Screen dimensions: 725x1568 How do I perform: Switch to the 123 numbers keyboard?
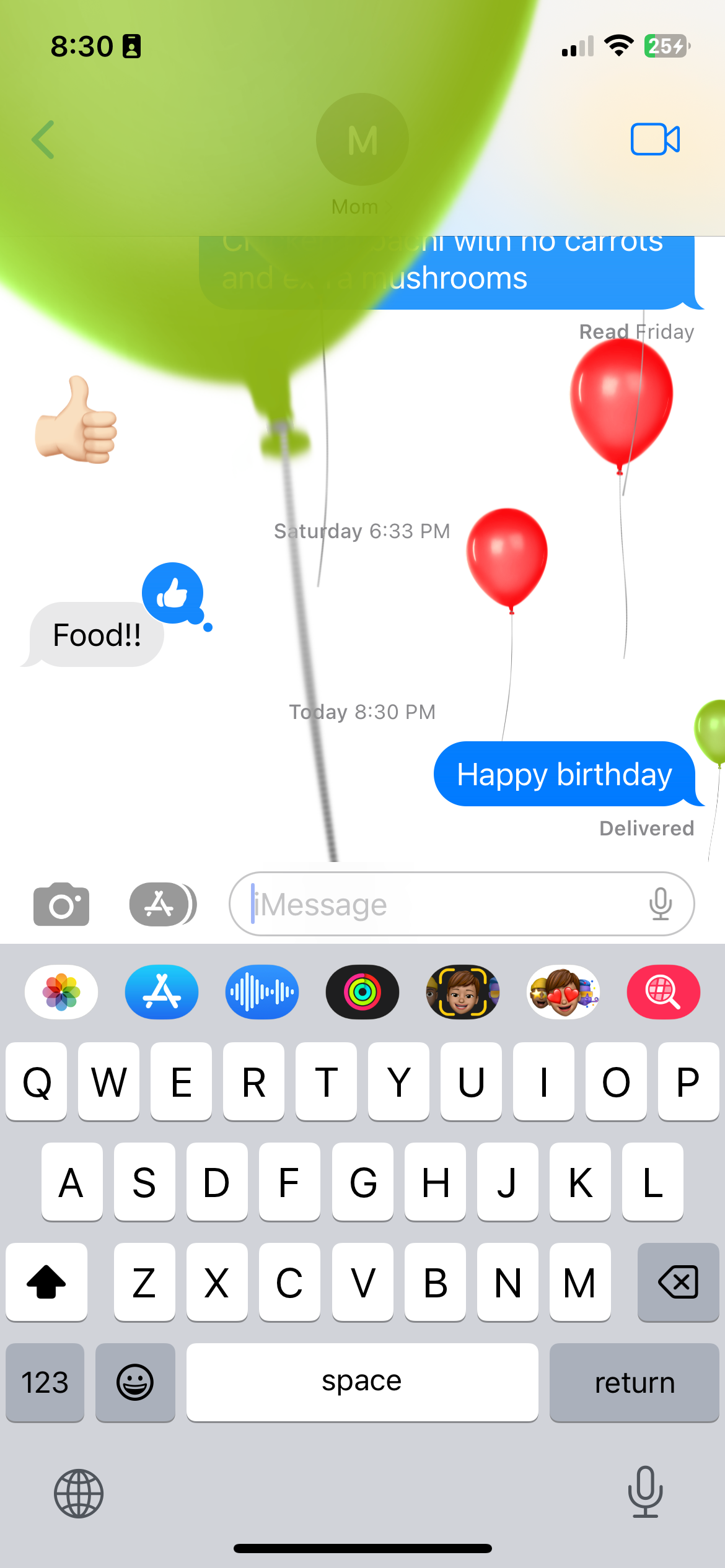45,1382
